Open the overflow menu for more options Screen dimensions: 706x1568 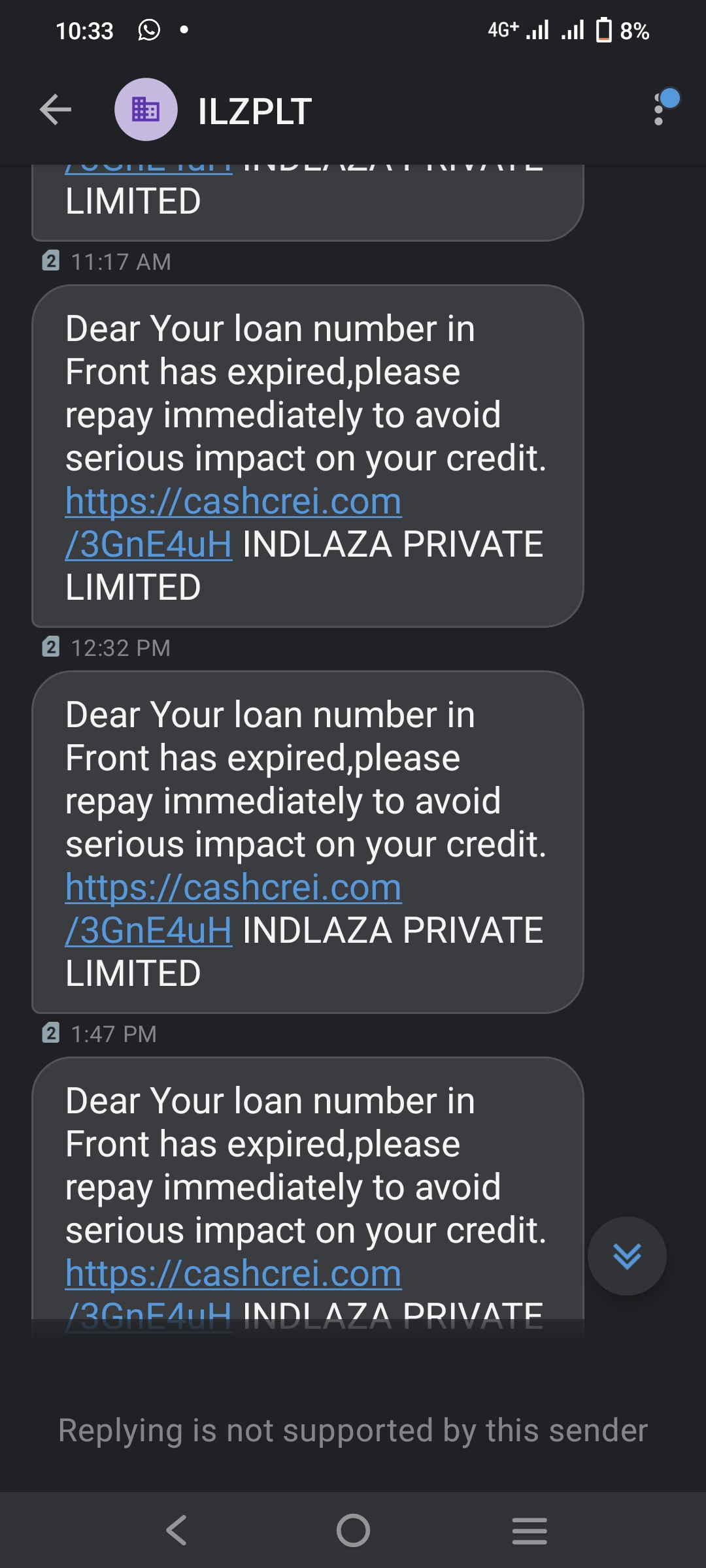coord(659,109)
